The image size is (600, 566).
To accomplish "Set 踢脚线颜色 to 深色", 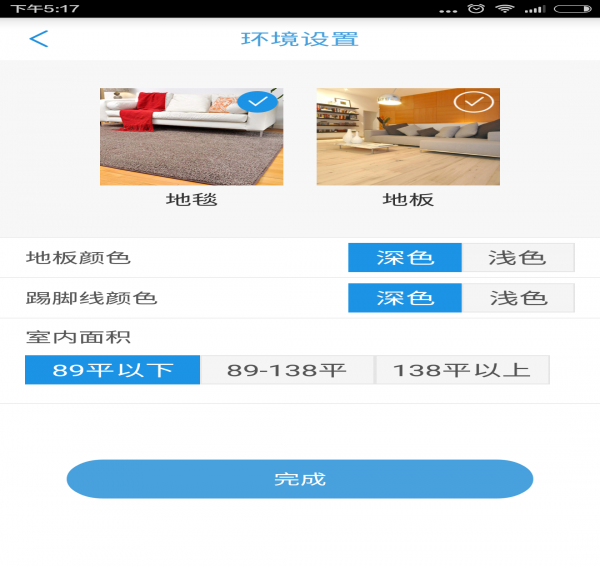I will (x=405, y=298).
